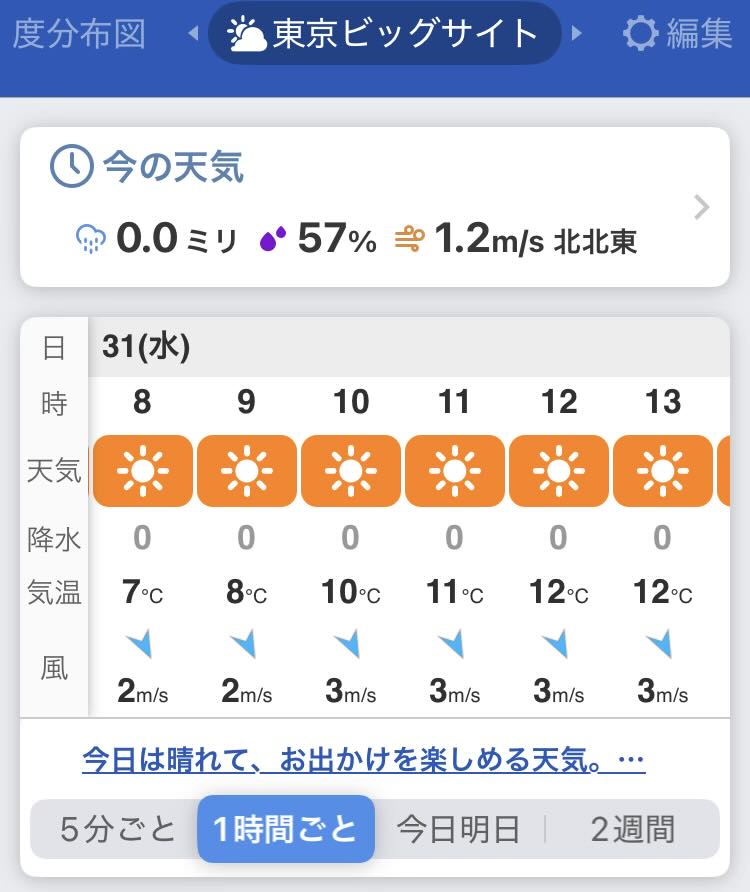Show the 今日明日 forecast tab
The image size is (750, 892).
[459, 829]
